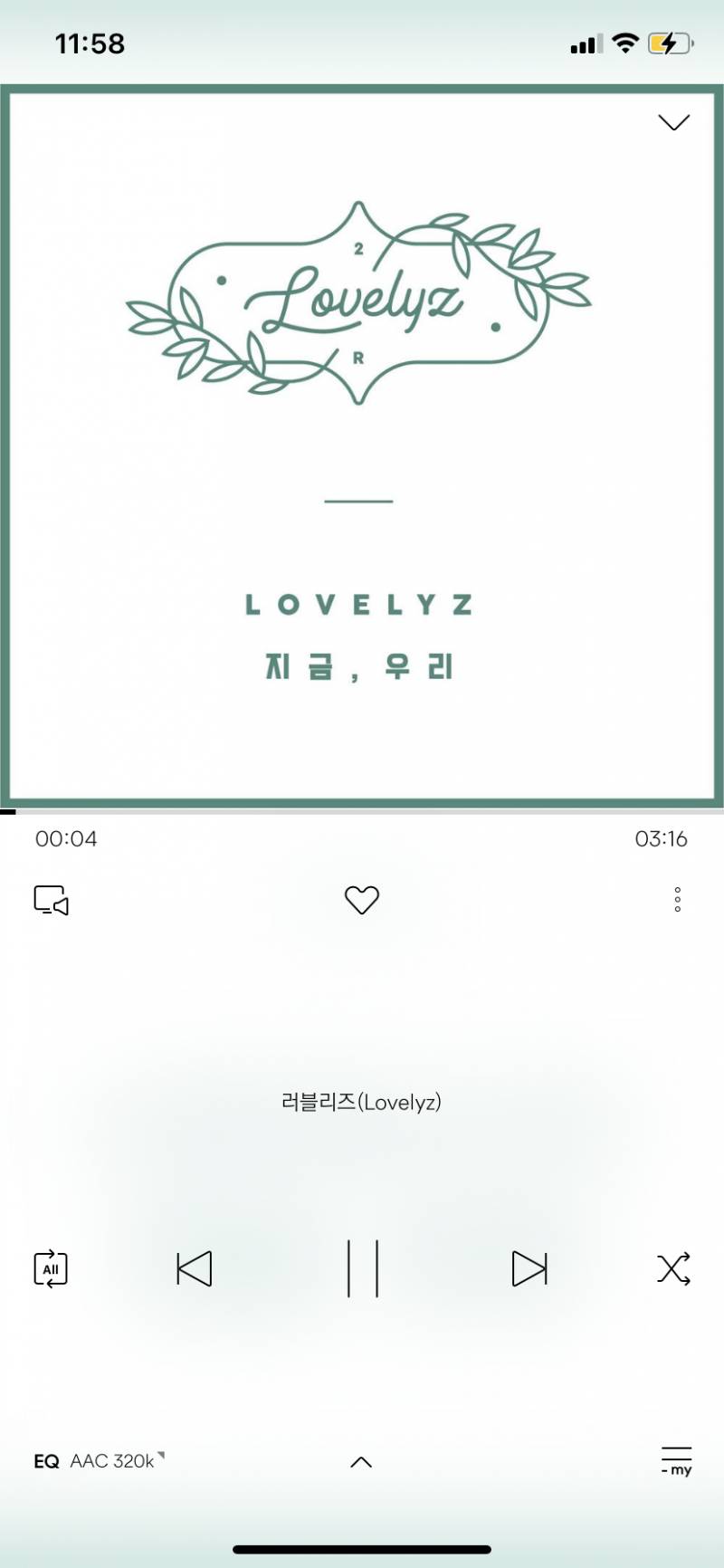Like the song with the heart toggle
Viewport: 724px width, 1568px height.
pos(361,900)
